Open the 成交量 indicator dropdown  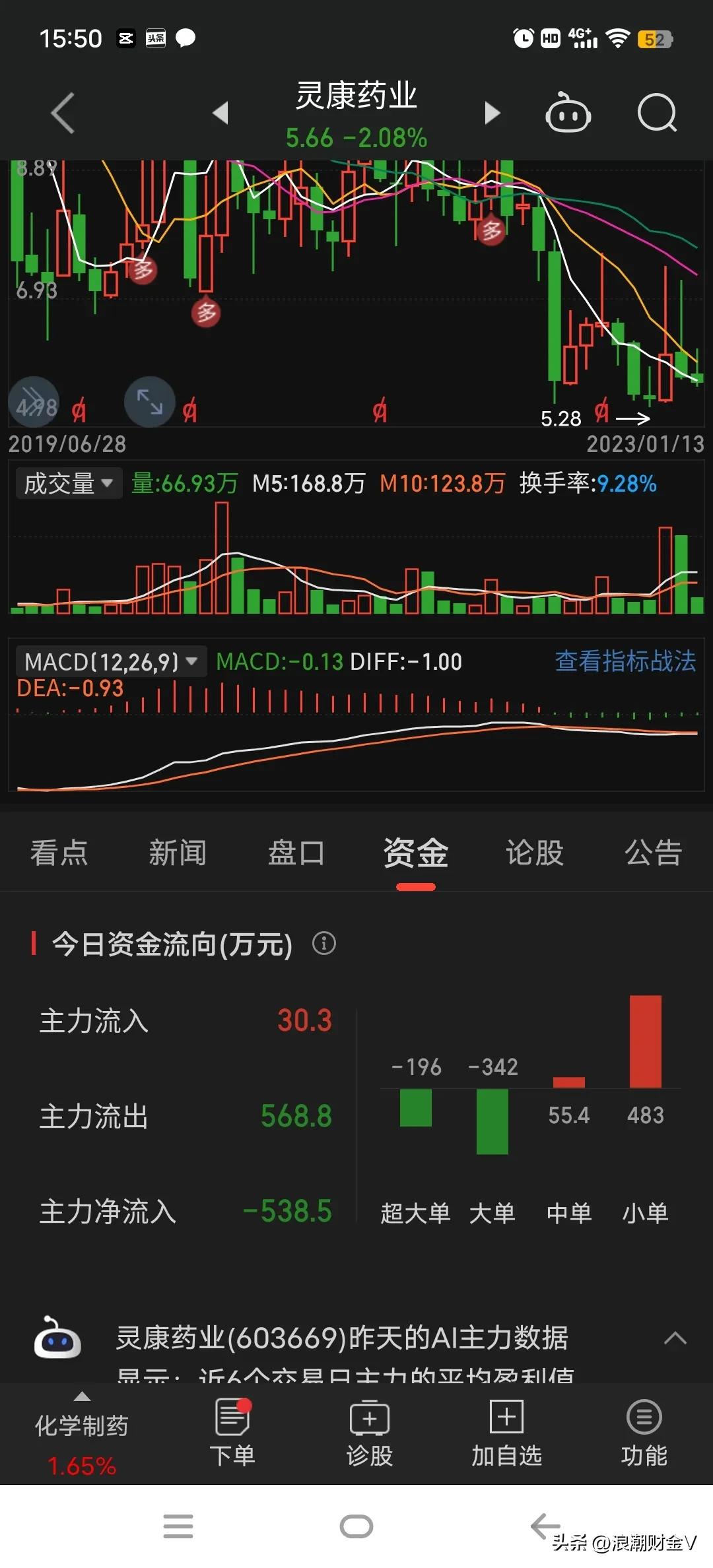[68, 482]
